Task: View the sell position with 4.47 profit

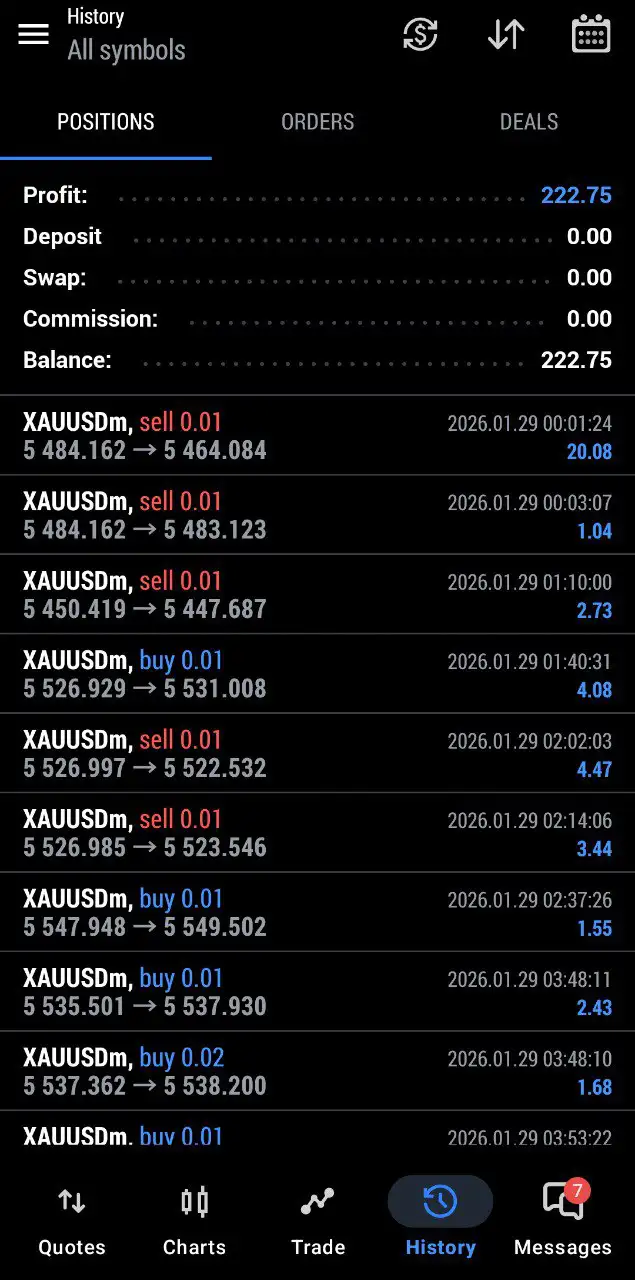Action: click(317, 754)
